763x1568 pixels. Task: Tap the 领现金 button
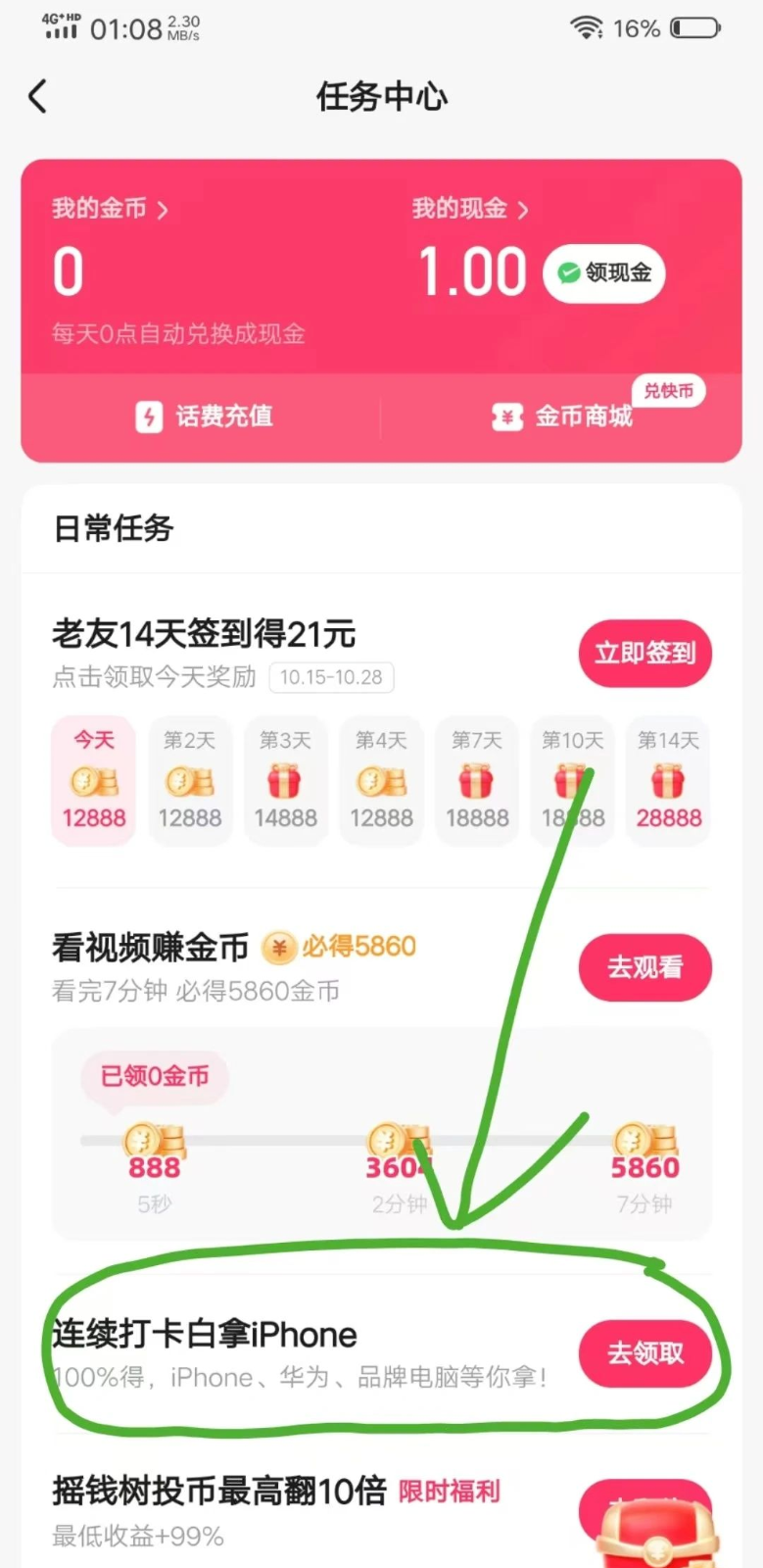[604, 272]
